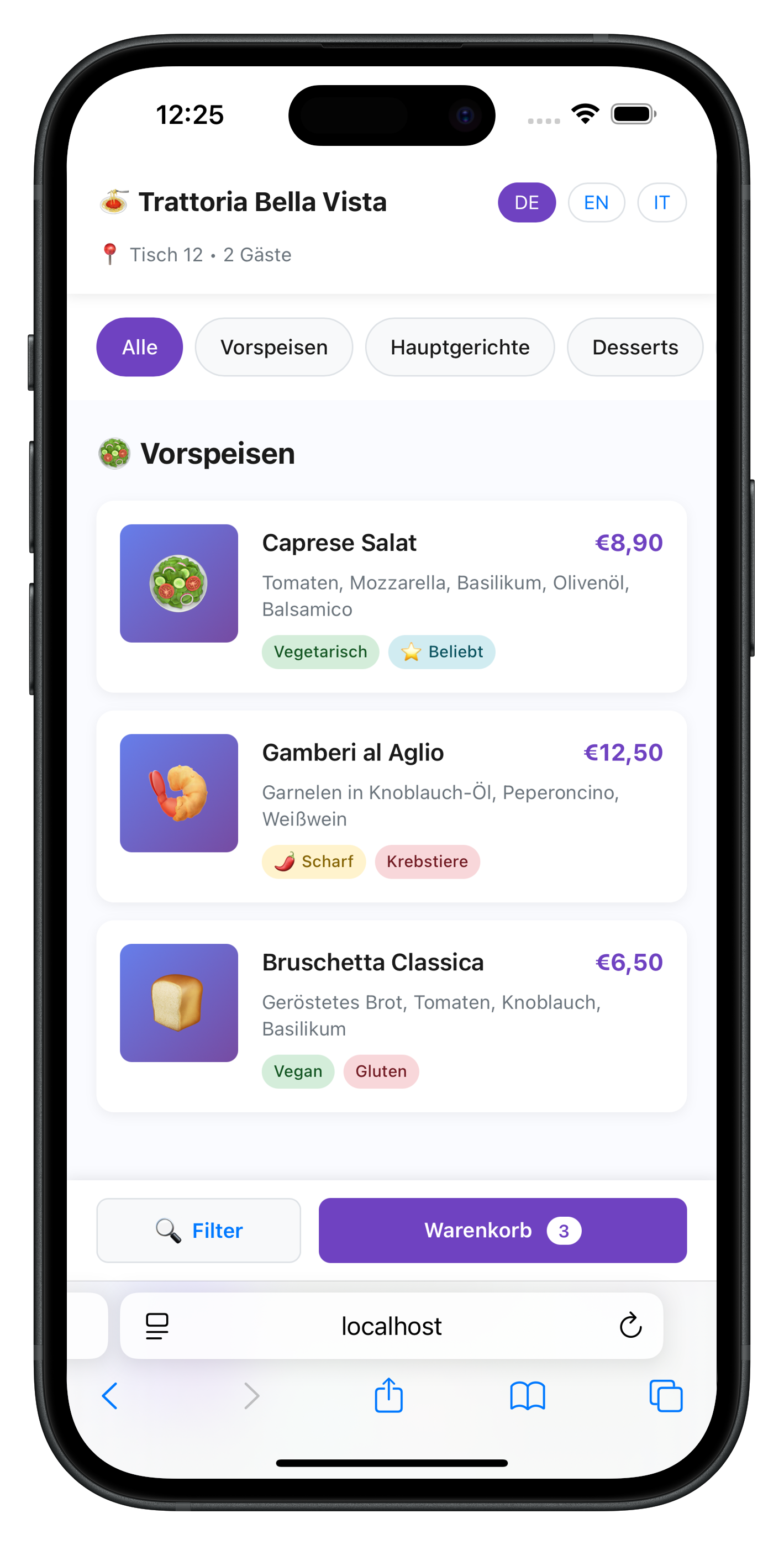784x1545 pixels.
Task: Show the Desserts category
Action: click(634, 347)
